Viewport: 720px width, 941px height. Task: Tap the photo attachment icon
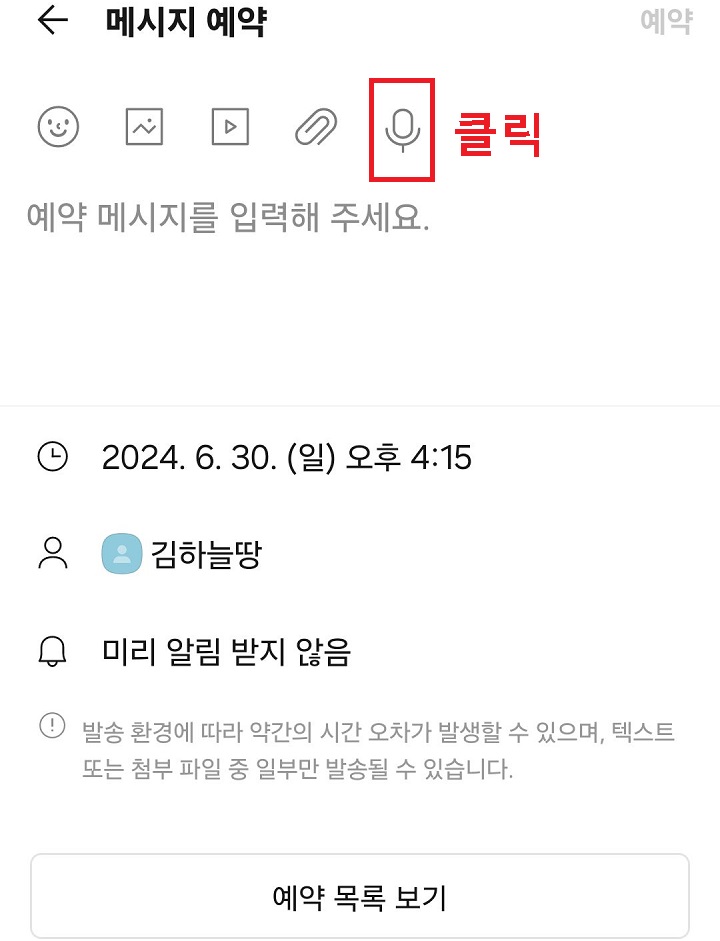click(x=144, y=128)
